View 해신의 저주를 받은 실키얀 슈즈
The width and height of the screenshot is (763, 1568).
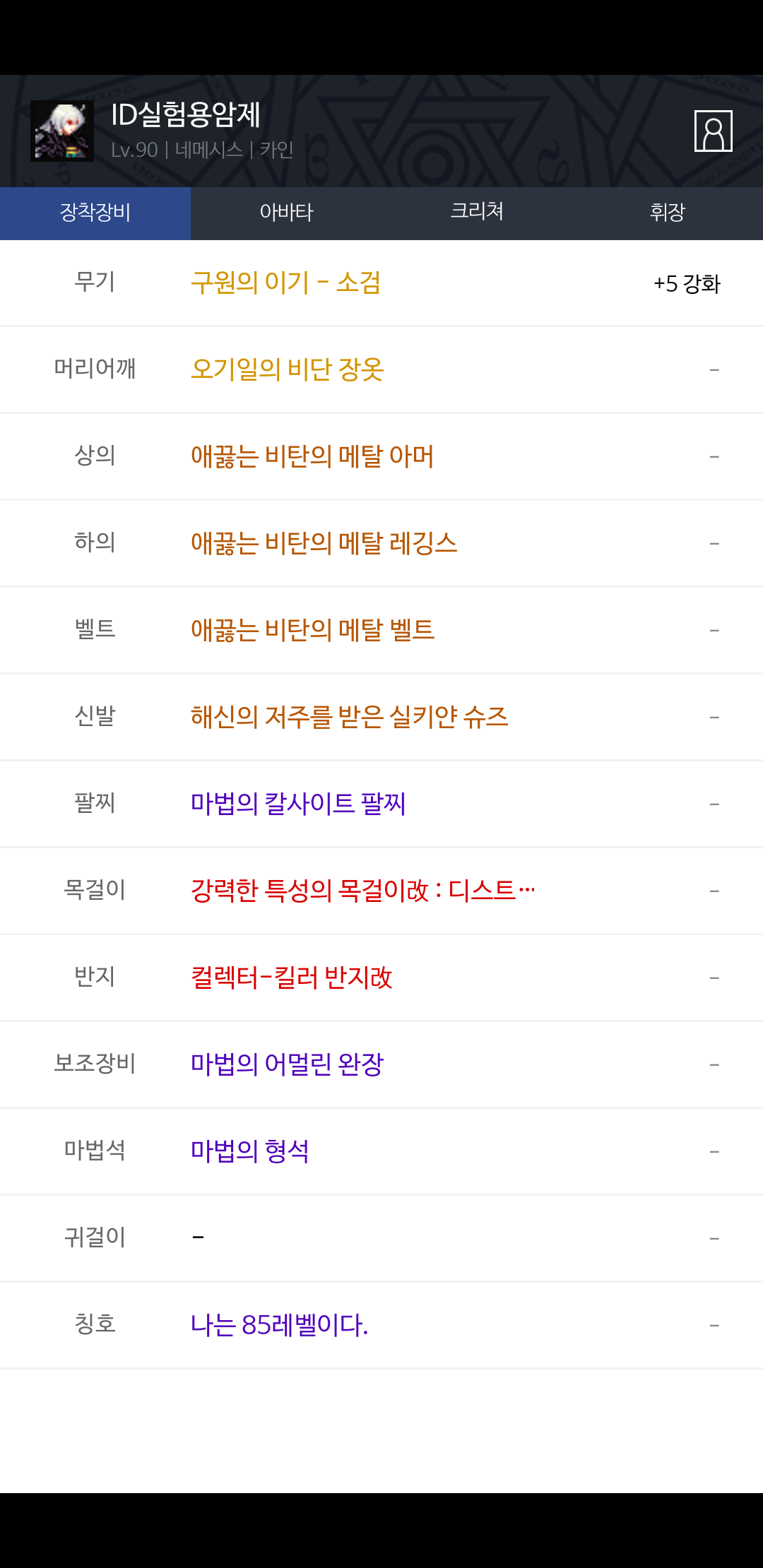click(x=350, y=717)
